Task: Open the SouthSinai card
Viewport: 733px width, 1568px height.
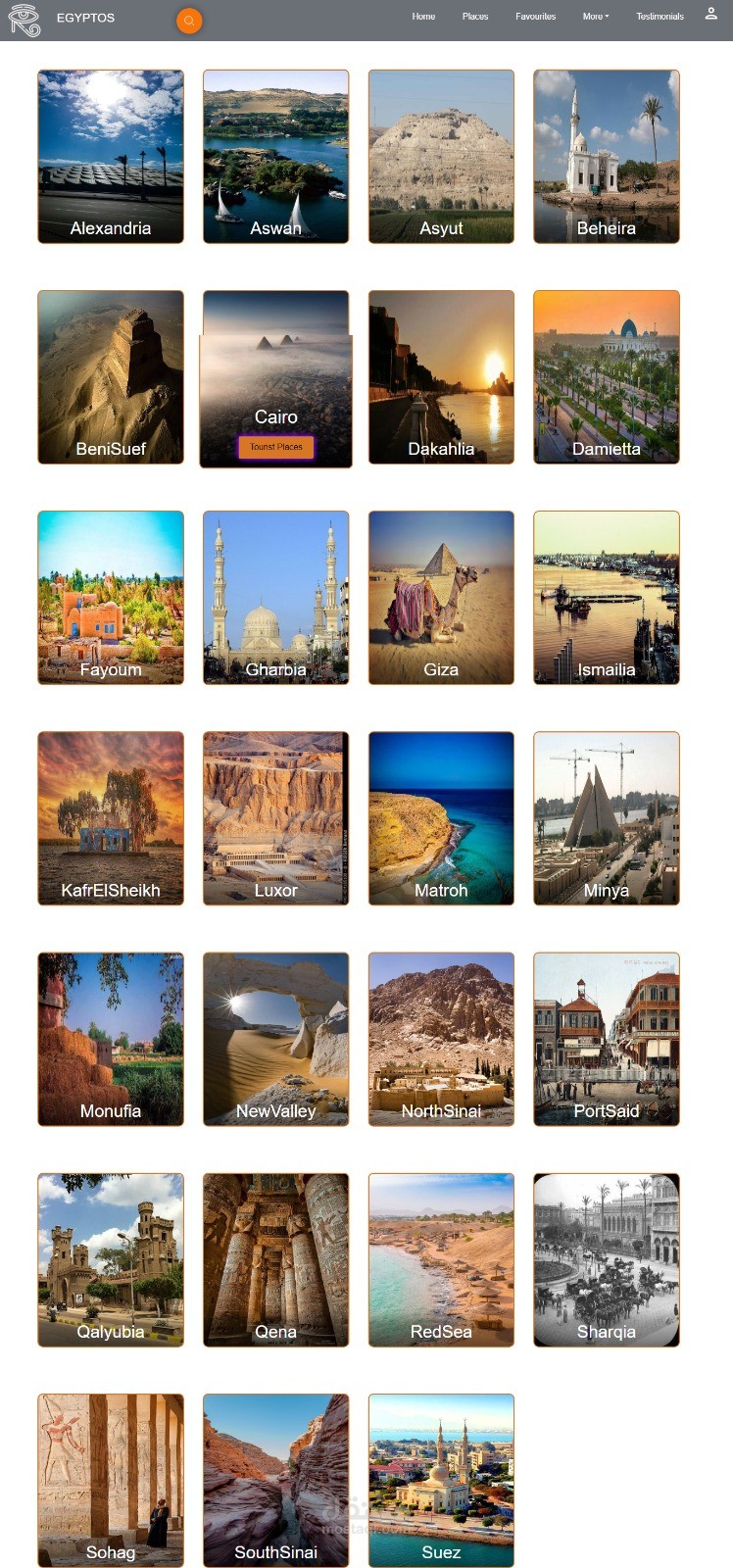Action: (x=275, y=1480)
